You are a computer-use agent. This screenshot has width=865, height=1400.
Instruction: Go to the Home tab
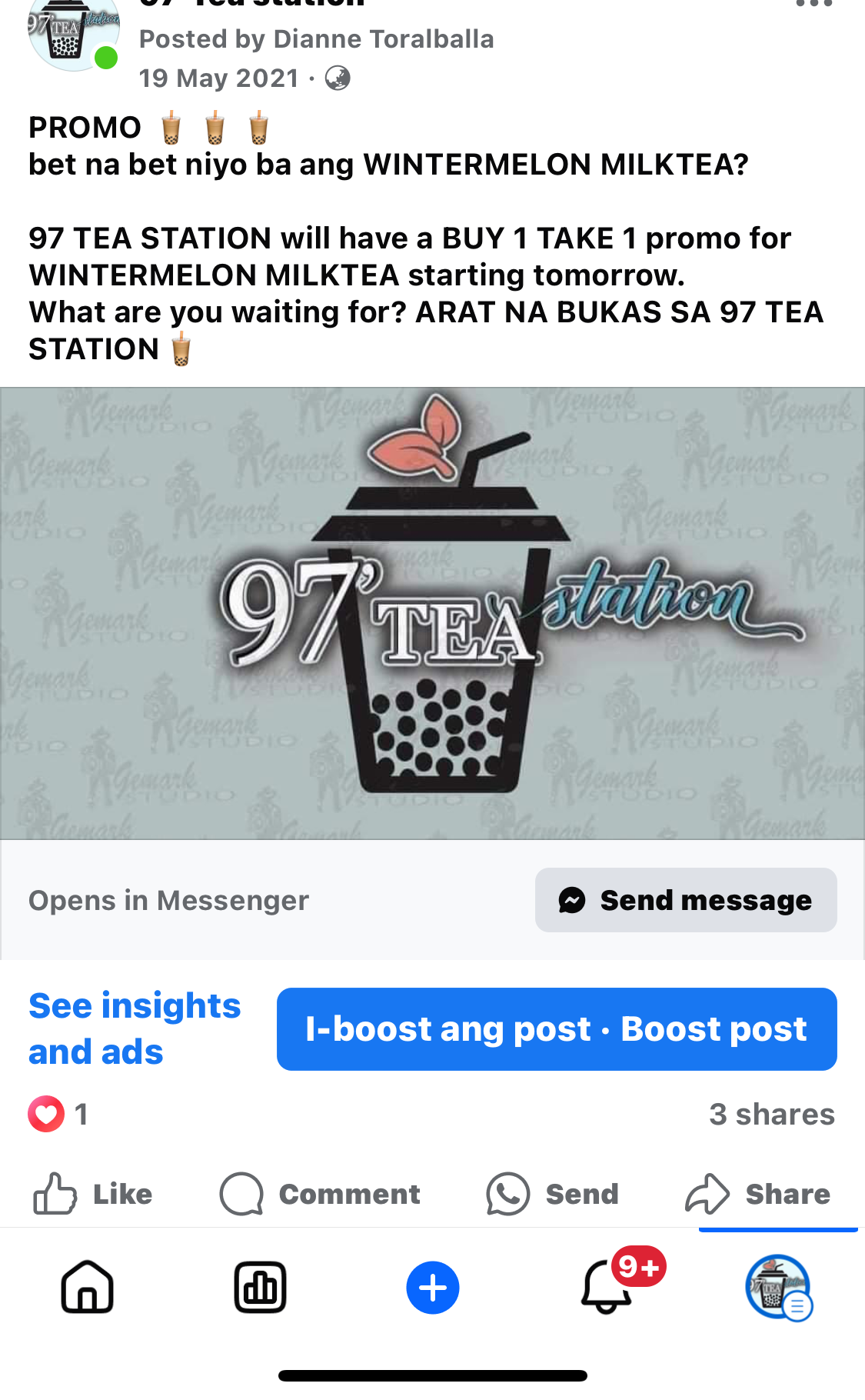[87, 1287]
